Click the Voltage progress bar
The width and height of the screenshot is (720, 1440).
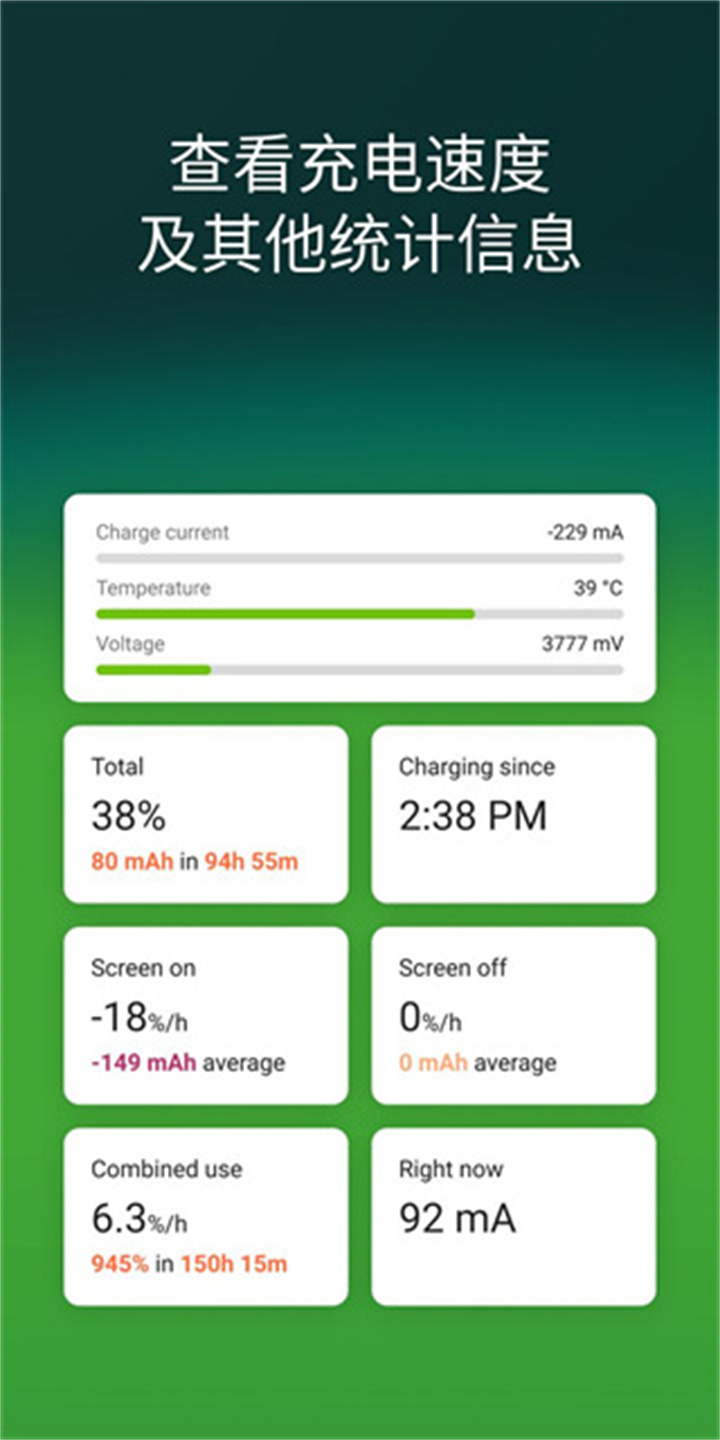tap(360, 668)
